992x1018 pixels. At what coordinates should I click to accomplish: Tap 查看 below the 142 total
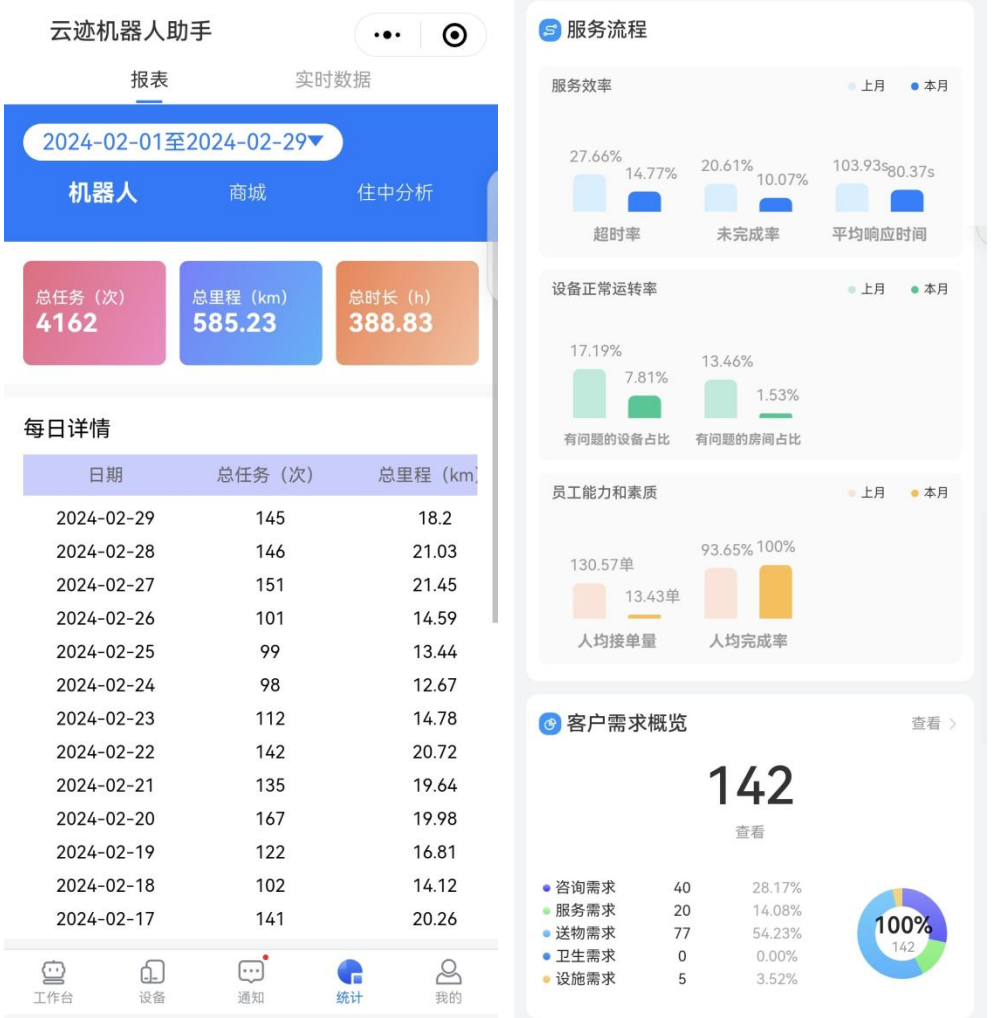[x=750, y=832]
